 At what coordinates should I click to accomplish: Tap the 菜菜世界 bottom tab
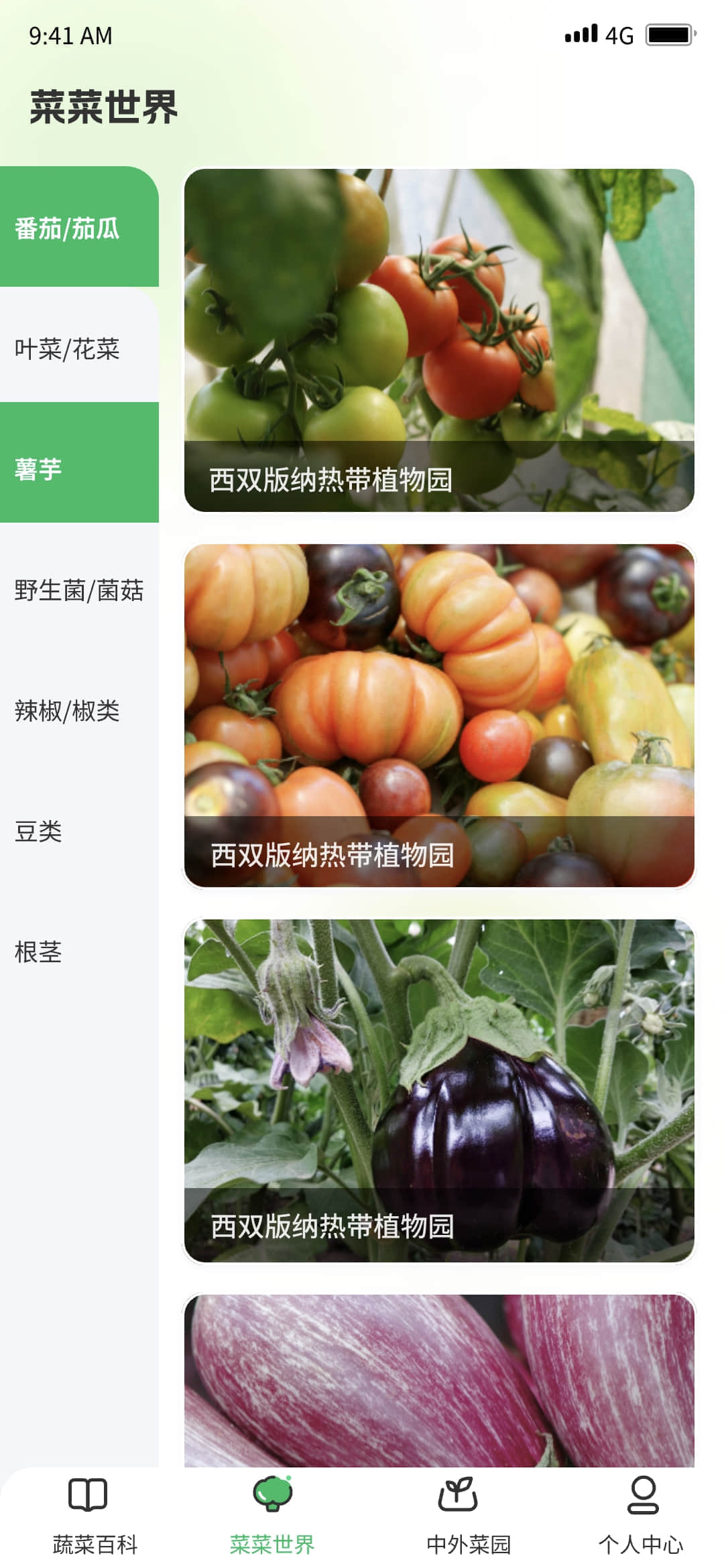click(272, 1516)
